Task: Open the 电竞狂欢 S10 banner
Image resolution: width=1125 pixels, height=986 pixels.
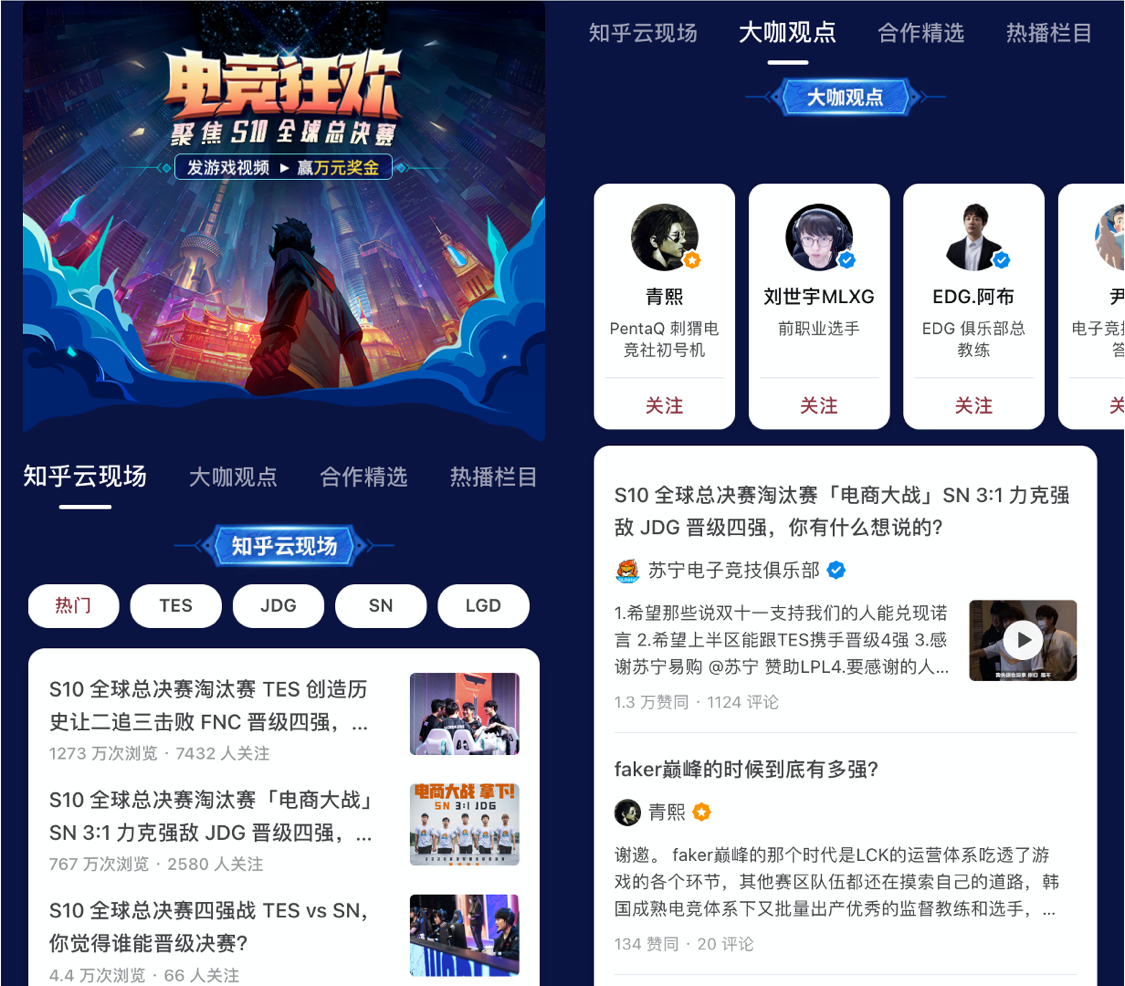Action: pos(284,220)
